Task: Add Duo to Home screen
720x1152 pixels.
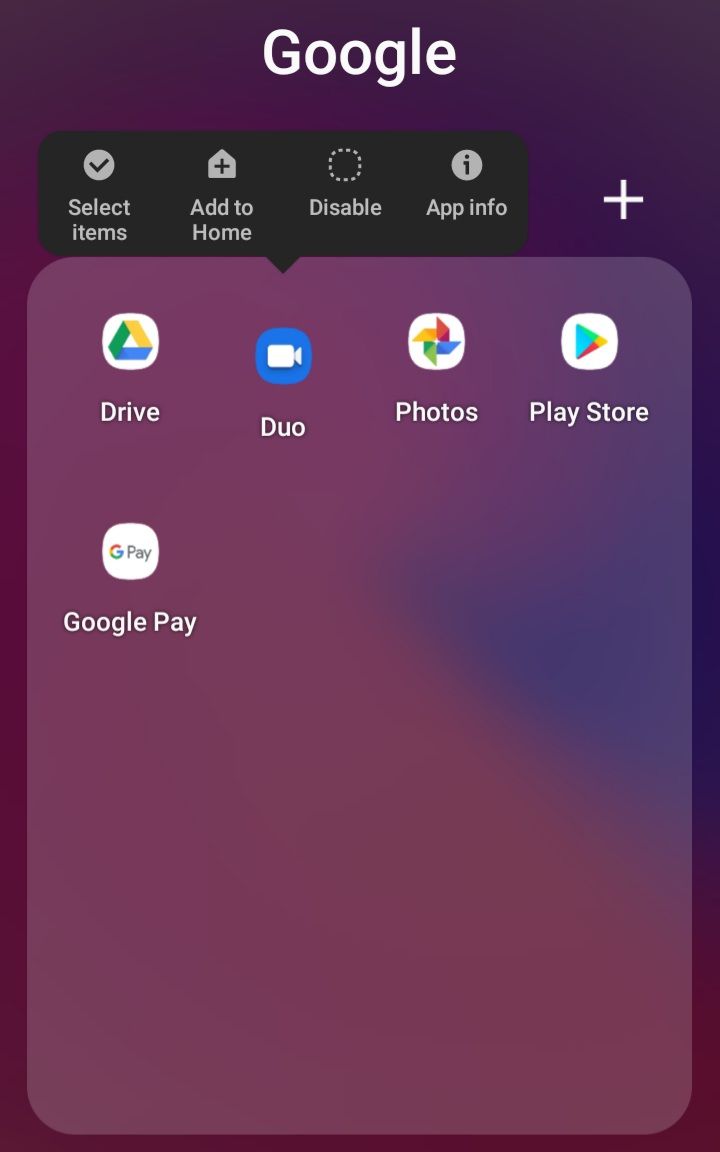Action: tap(222, 194)
